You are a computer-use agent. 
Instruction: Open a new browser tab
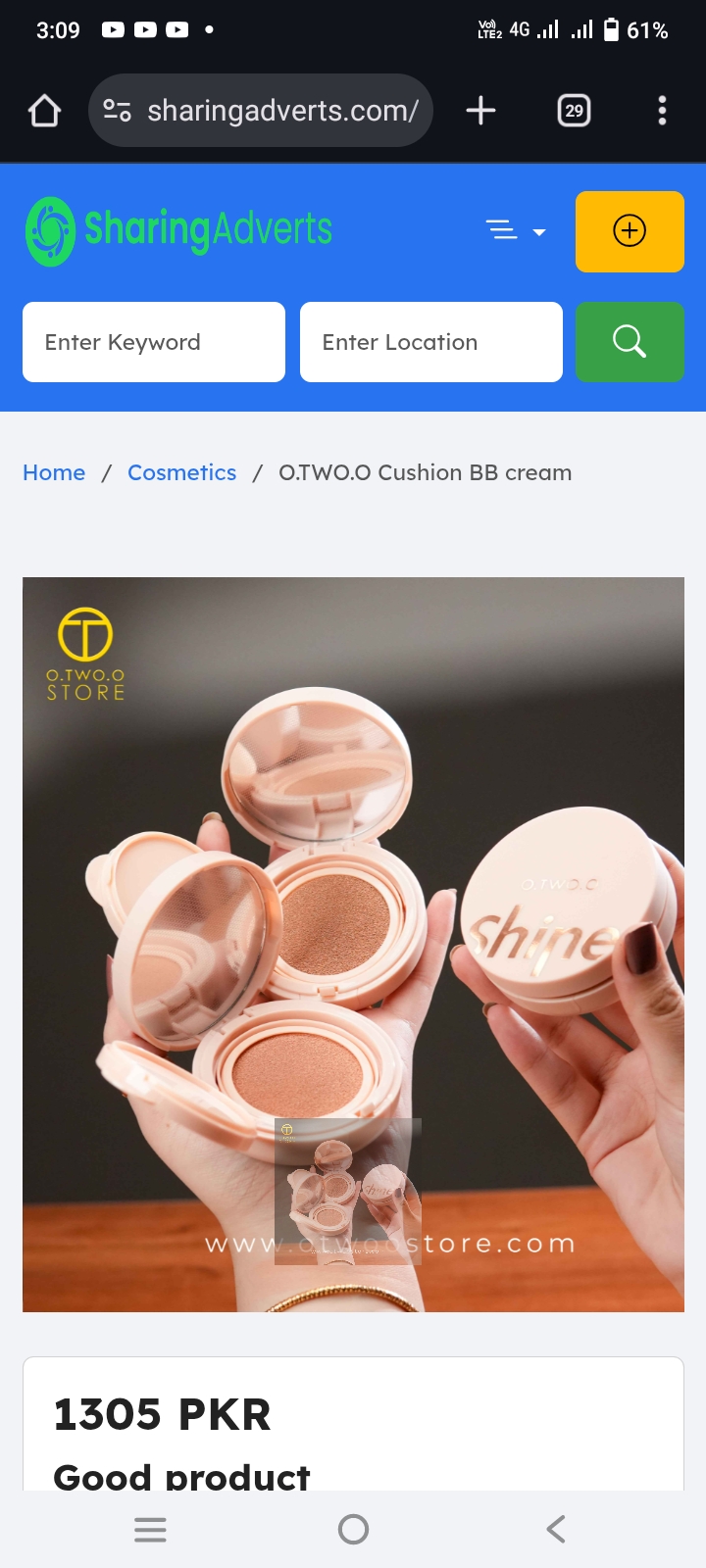480,111
